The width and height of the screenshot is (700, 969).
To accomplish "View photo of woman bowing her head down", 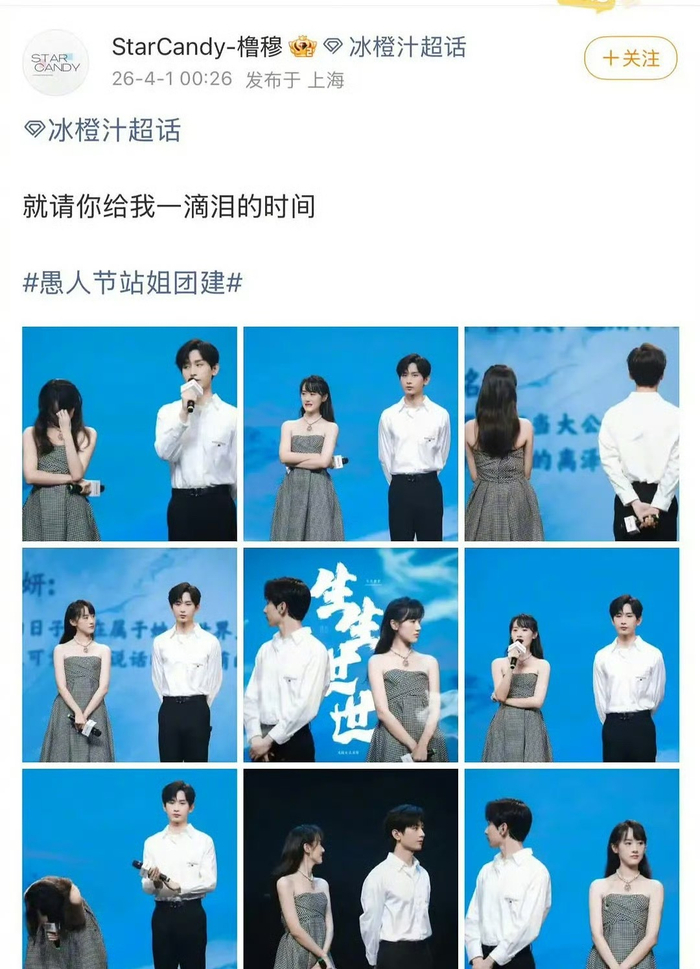I will [x=130, y=868].
